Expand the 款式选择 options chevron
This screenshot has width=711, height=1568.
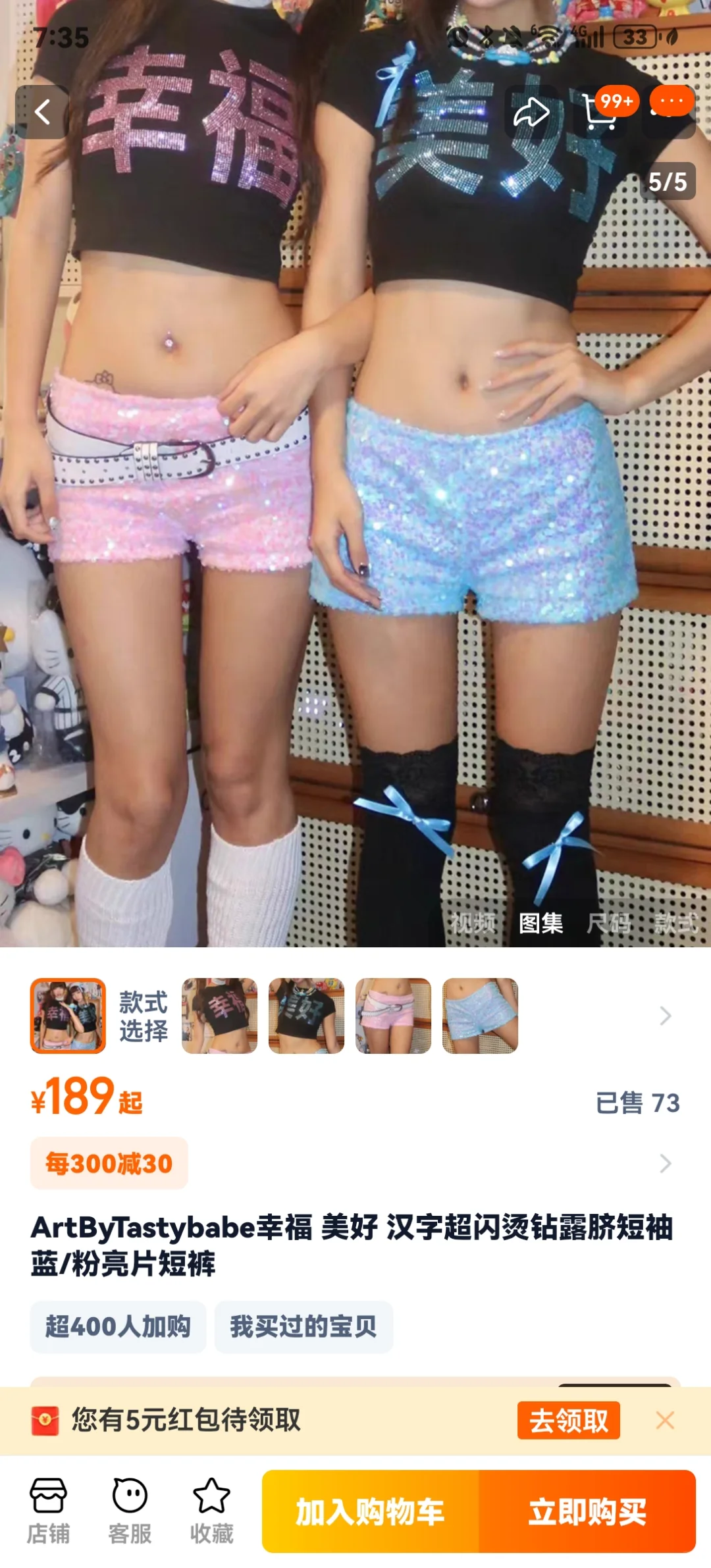665,1016
